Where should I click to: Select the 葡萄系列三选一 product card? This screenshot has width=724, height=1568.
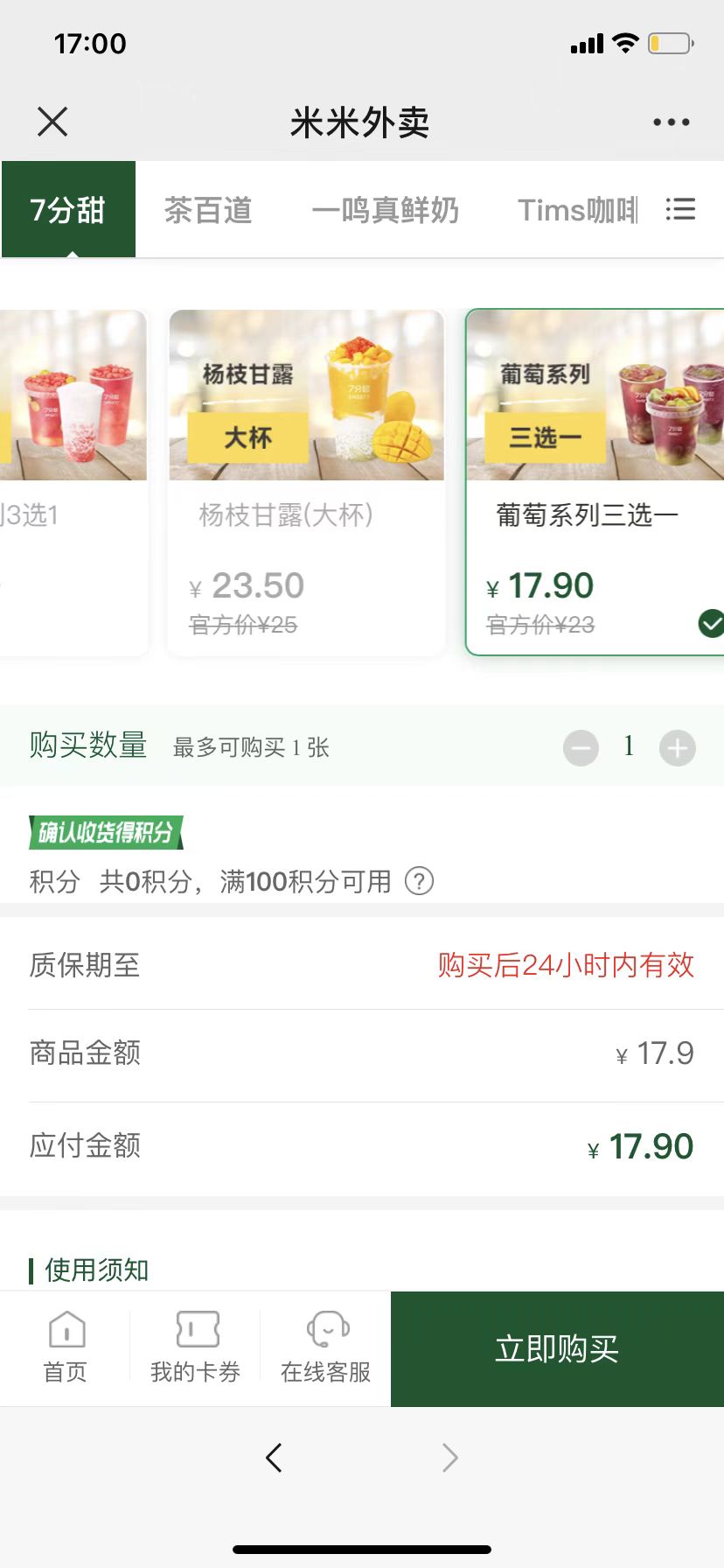coord(595,481)
